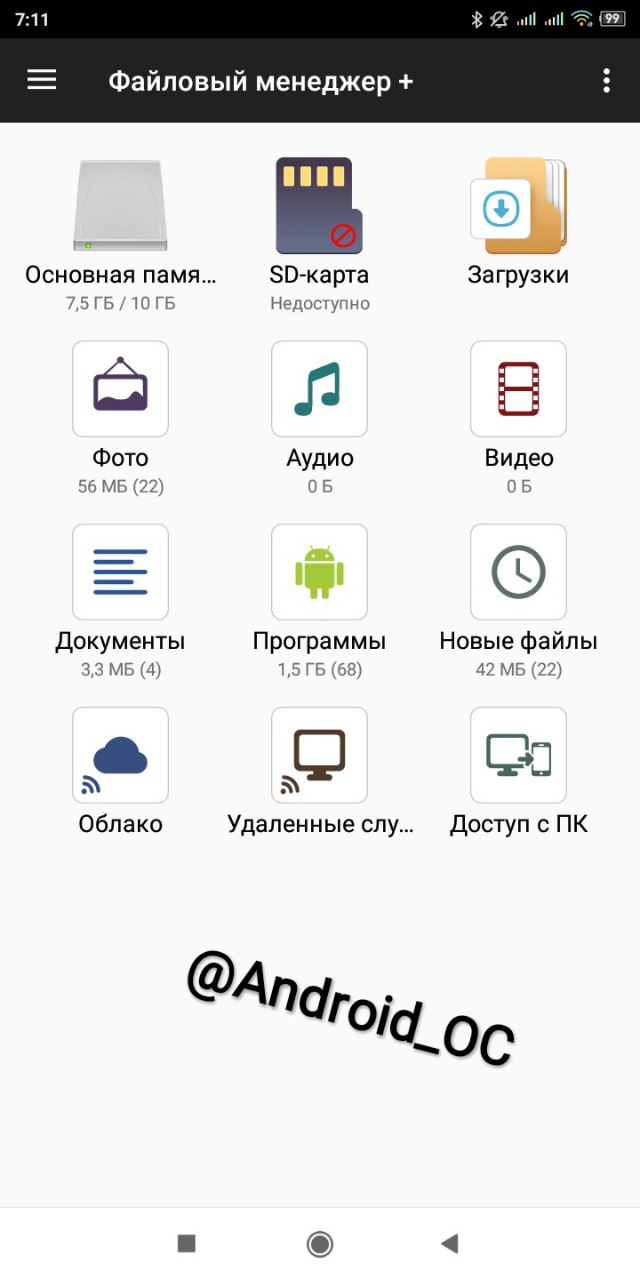Viewport: 640px width, 1280px height.
Task: Open the three-dot overflow menu
Action: point(606,81)
